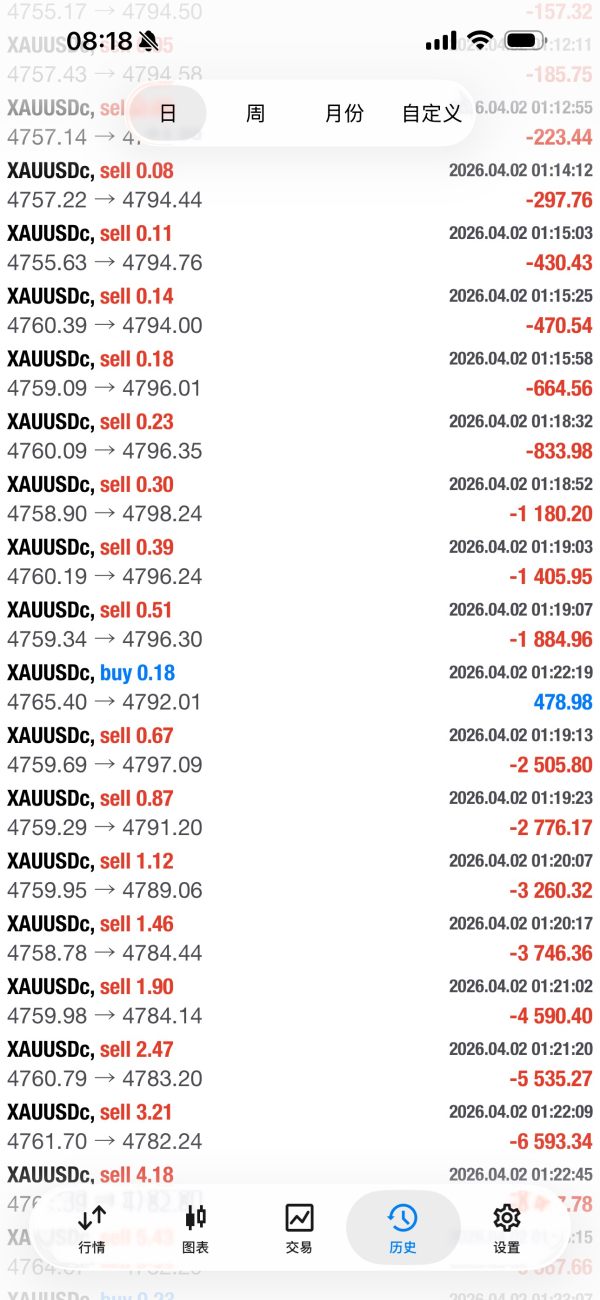Switch to the 交易 trade tab

(x=299, y=1227)
